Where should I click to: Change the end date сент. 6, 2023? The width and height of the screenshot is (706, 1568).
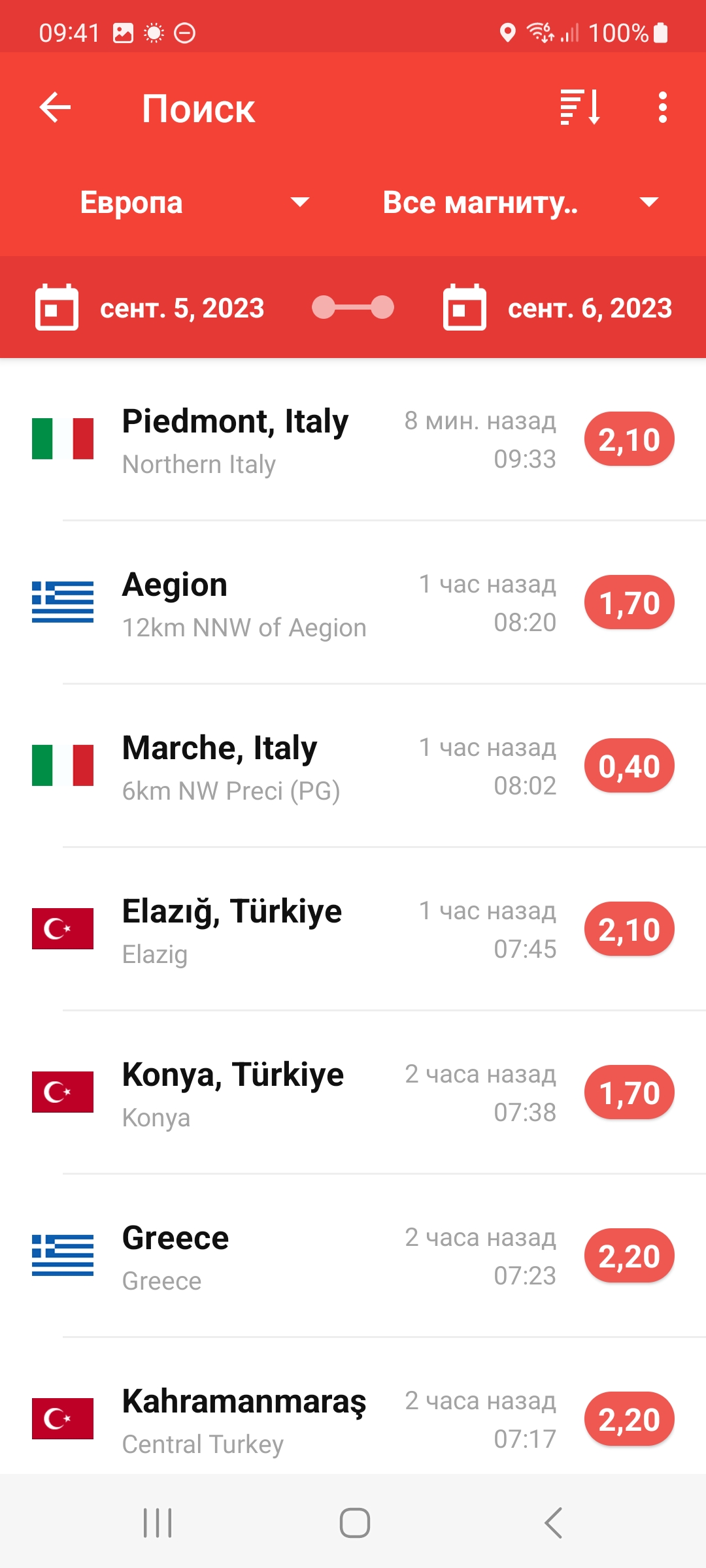tap(558, 308)
